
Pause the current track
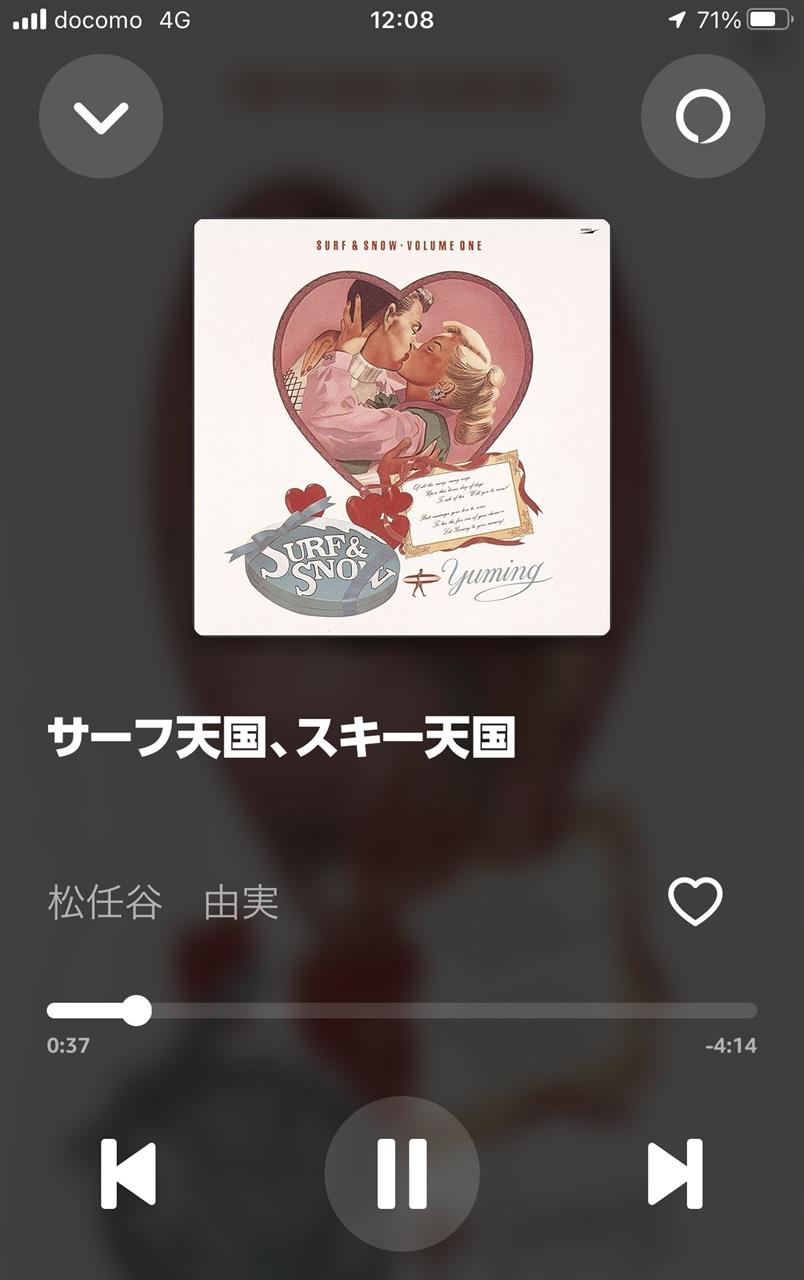coord(402,1173)
